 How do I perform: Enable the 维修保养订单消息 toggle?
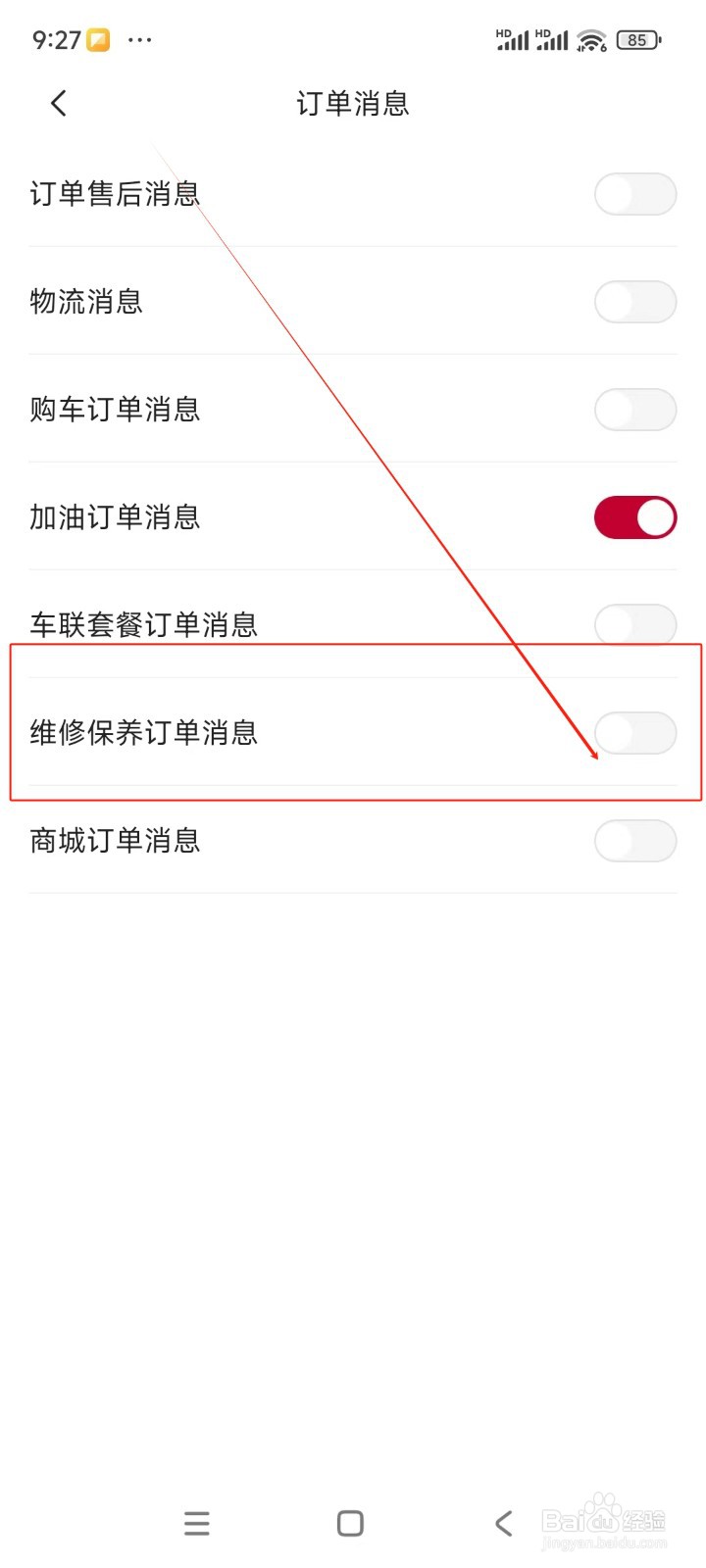(635, 733)
